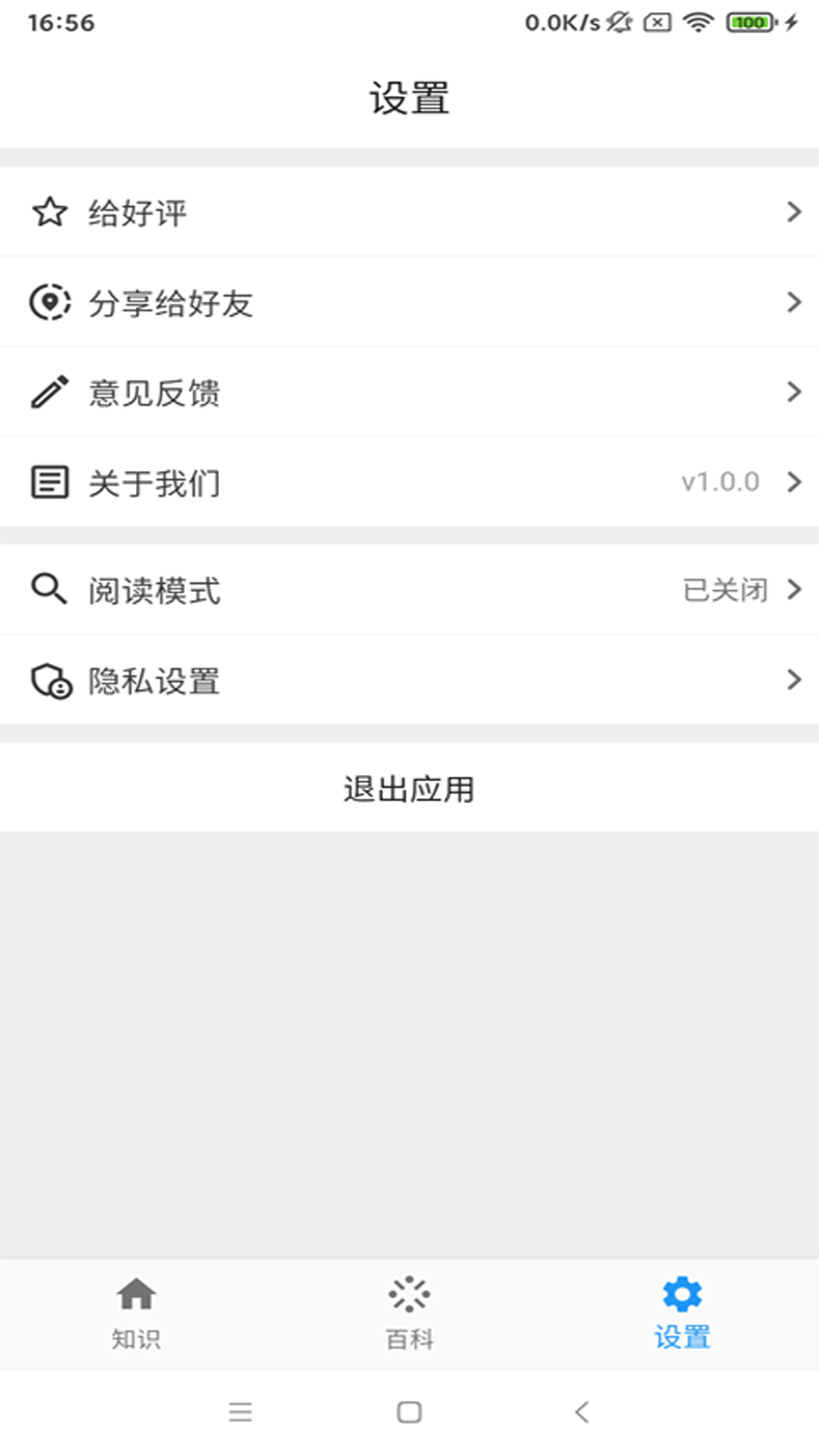The width and height of the screenshot is (819, 1456).
Task: Expand the chevron after v1.0.0
Action: coord(794,481)
